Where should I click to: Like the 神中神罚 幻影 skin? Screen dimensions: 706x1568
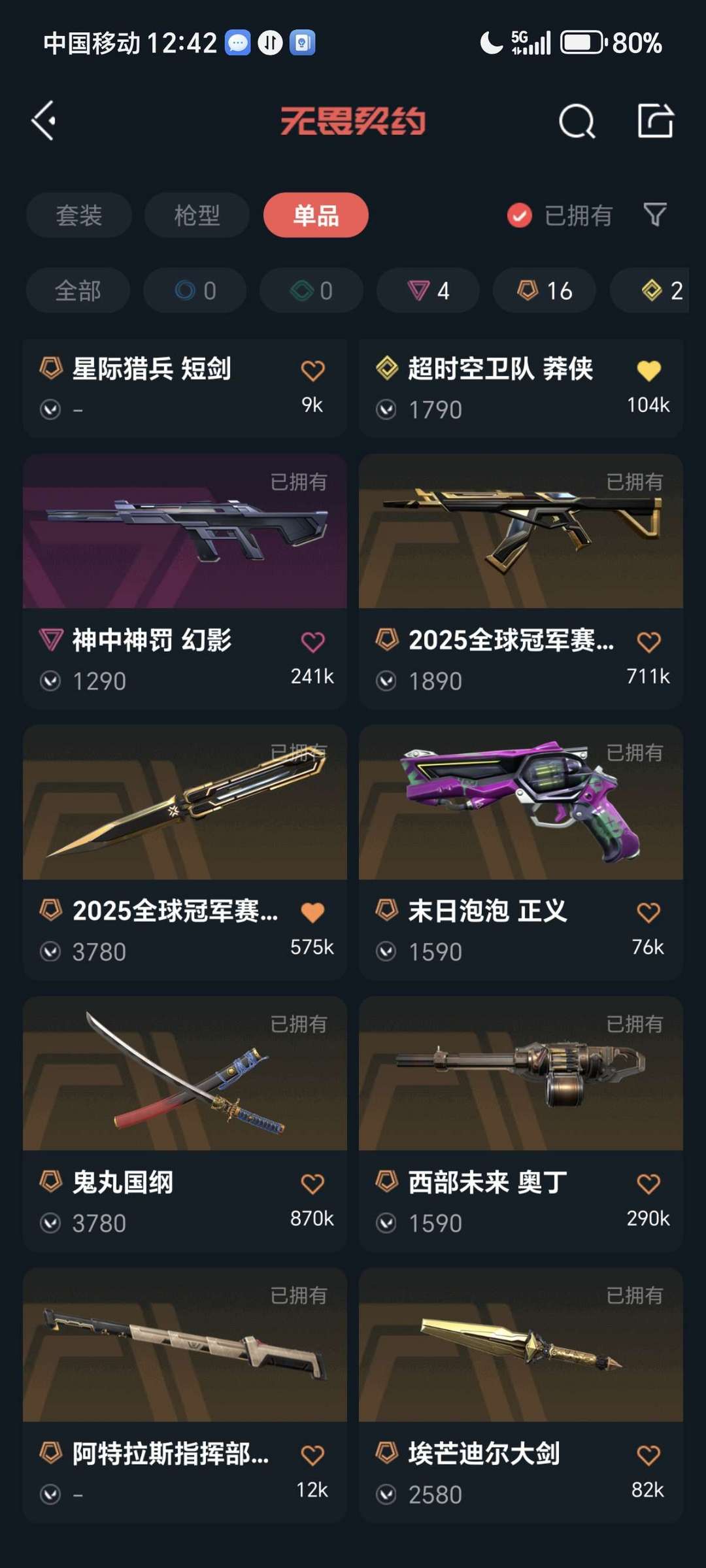pyautogui.click(x=312, y=642)
